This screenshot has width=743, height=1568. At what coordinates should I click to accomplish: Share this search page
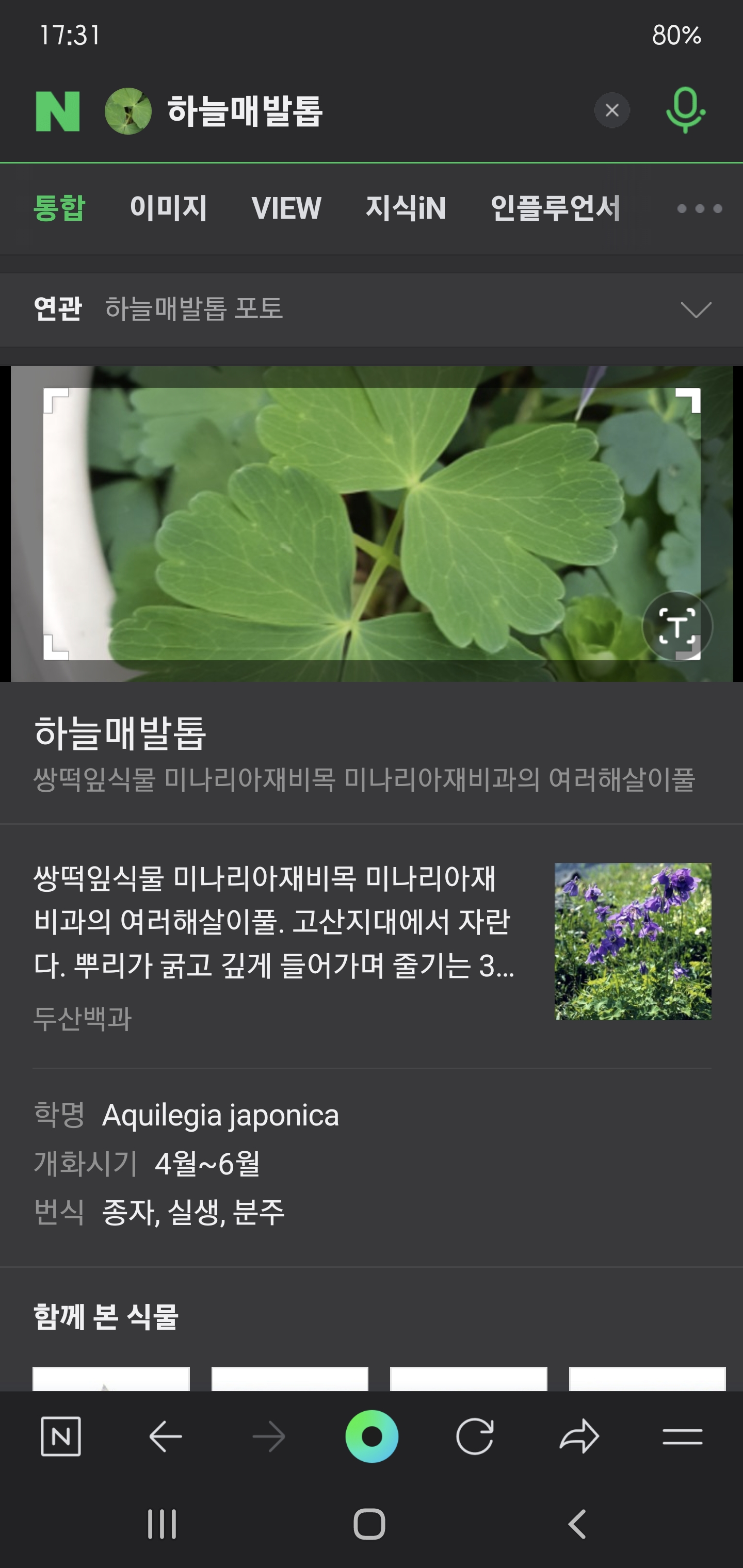(x=579, y=1436)
